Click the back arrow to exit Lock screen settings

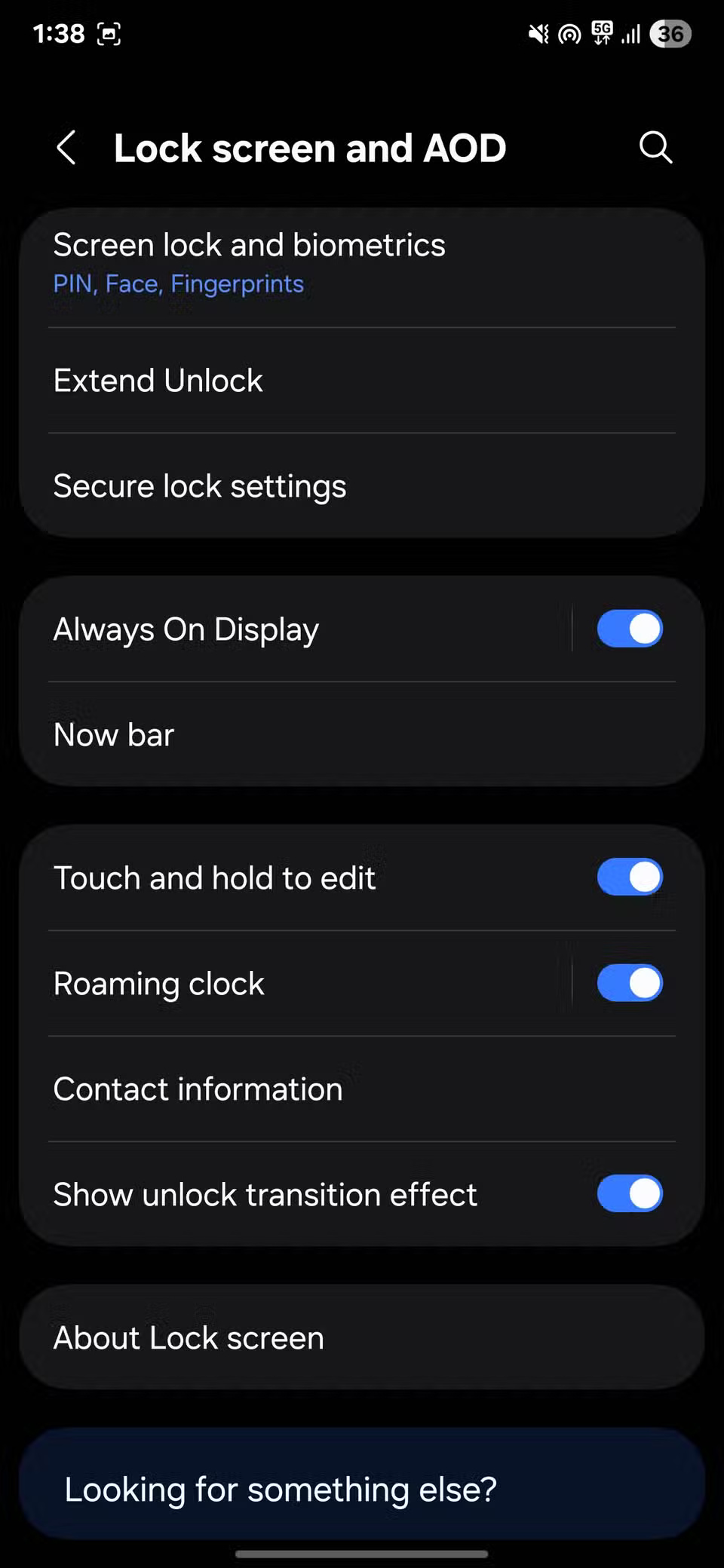[x=66, y=148]
